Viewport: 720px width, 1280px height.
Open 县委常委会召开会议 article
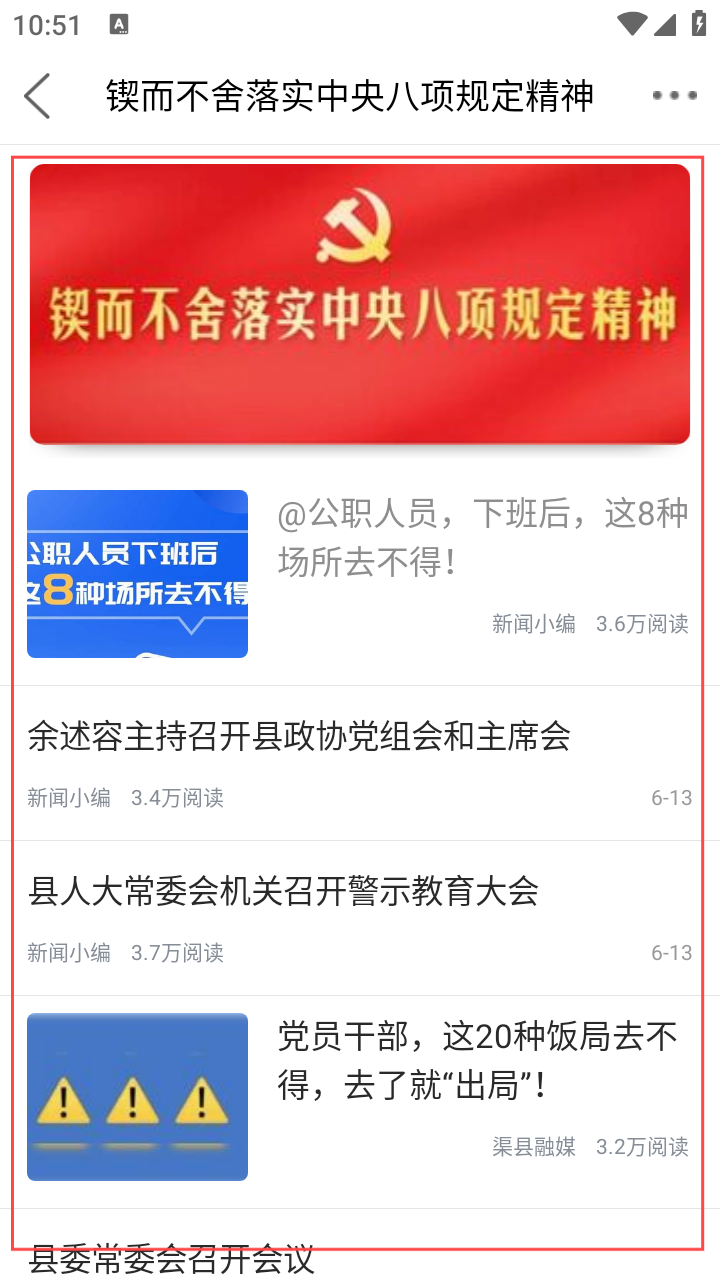point(172,1258)
